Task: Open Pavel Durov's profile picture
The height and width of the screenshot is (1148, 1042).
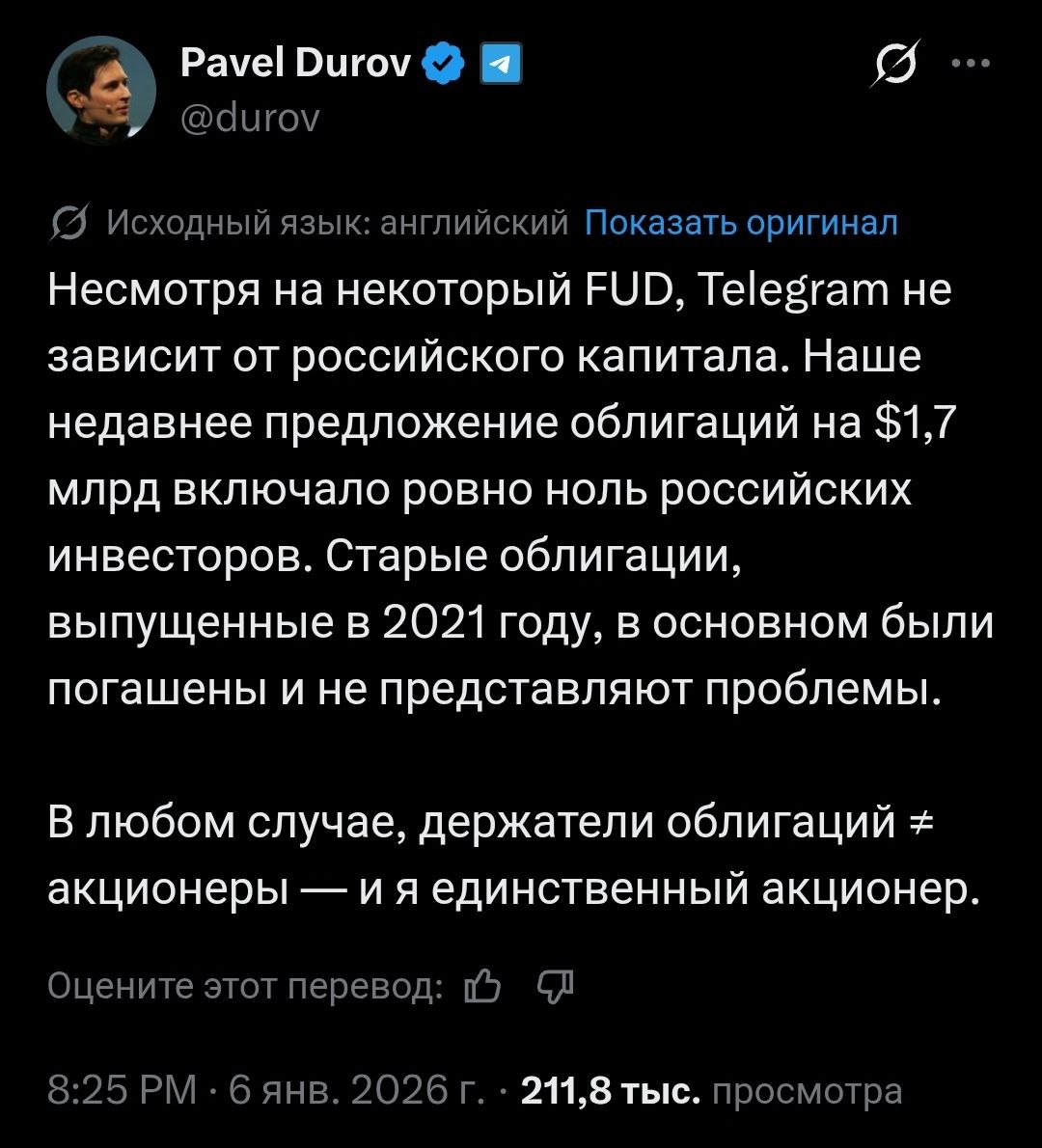Action: click(x=100, y=92)
